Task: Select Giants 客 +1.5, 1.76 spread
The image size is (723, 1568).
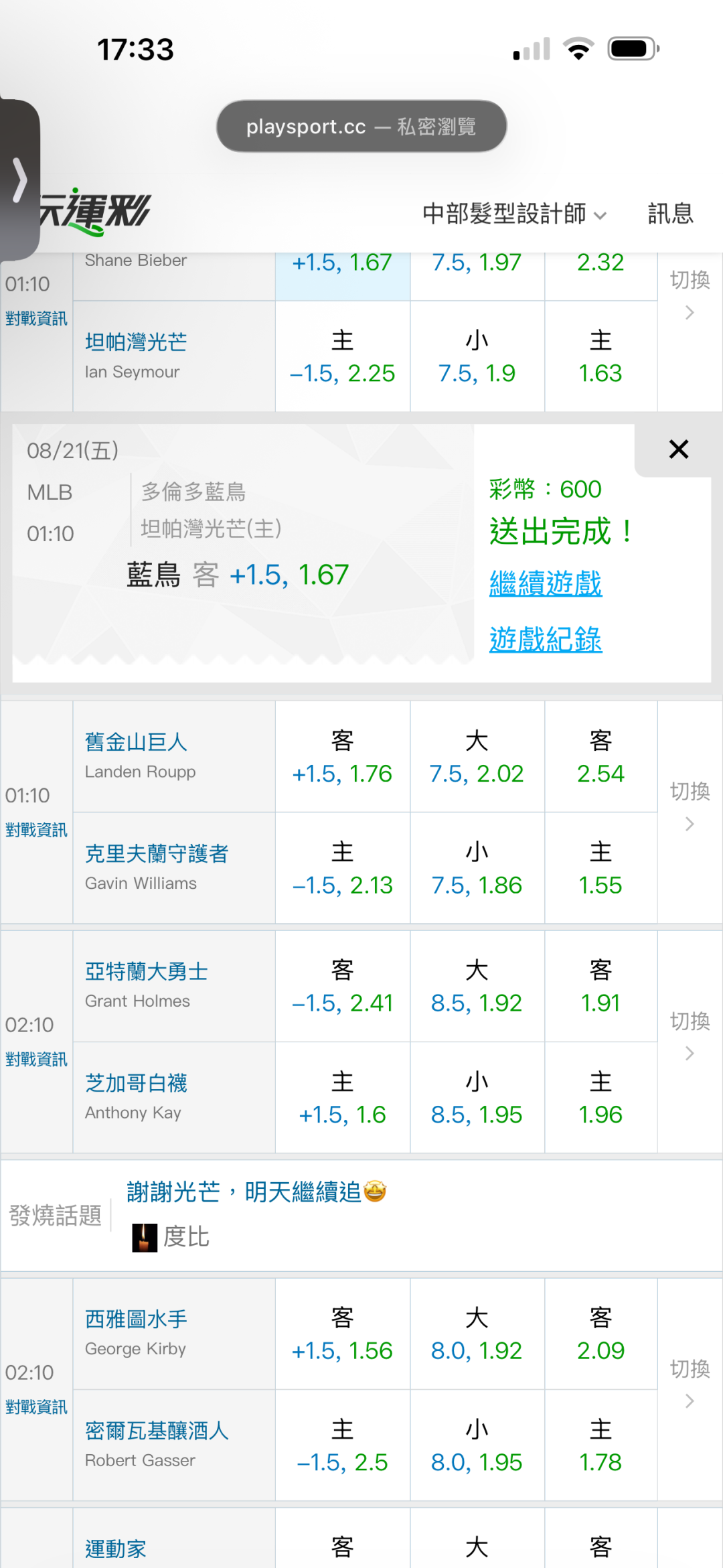Action: click(x=342, y=757)
